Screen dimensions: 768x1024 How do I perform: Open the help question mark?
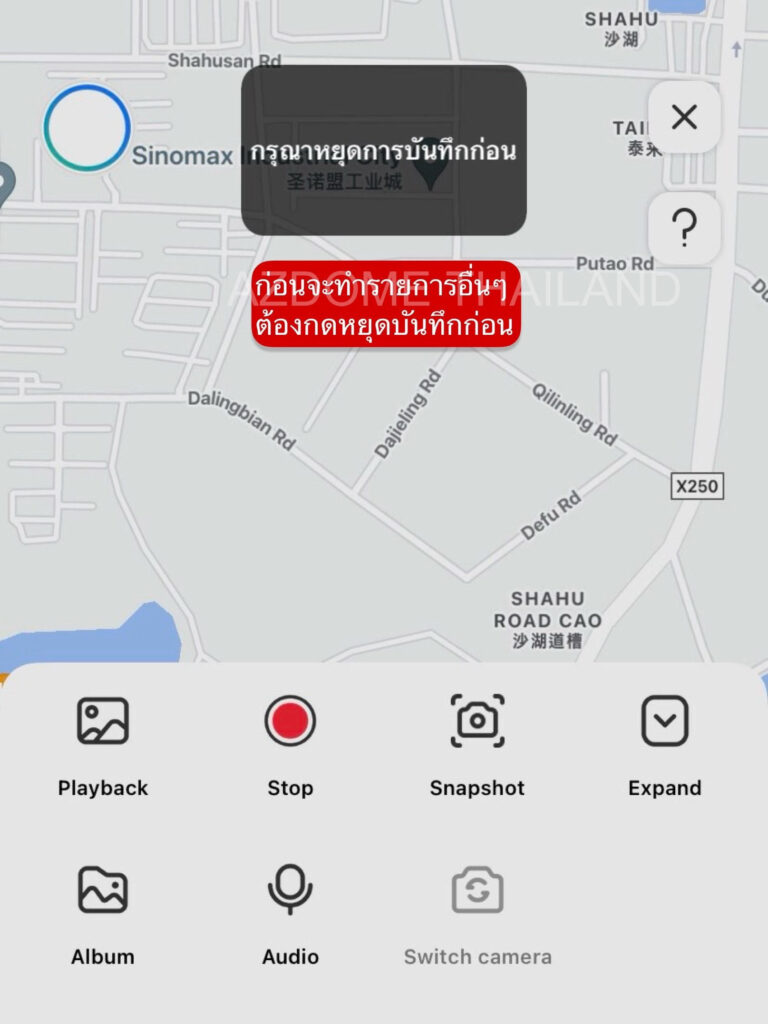pos(684,229)
